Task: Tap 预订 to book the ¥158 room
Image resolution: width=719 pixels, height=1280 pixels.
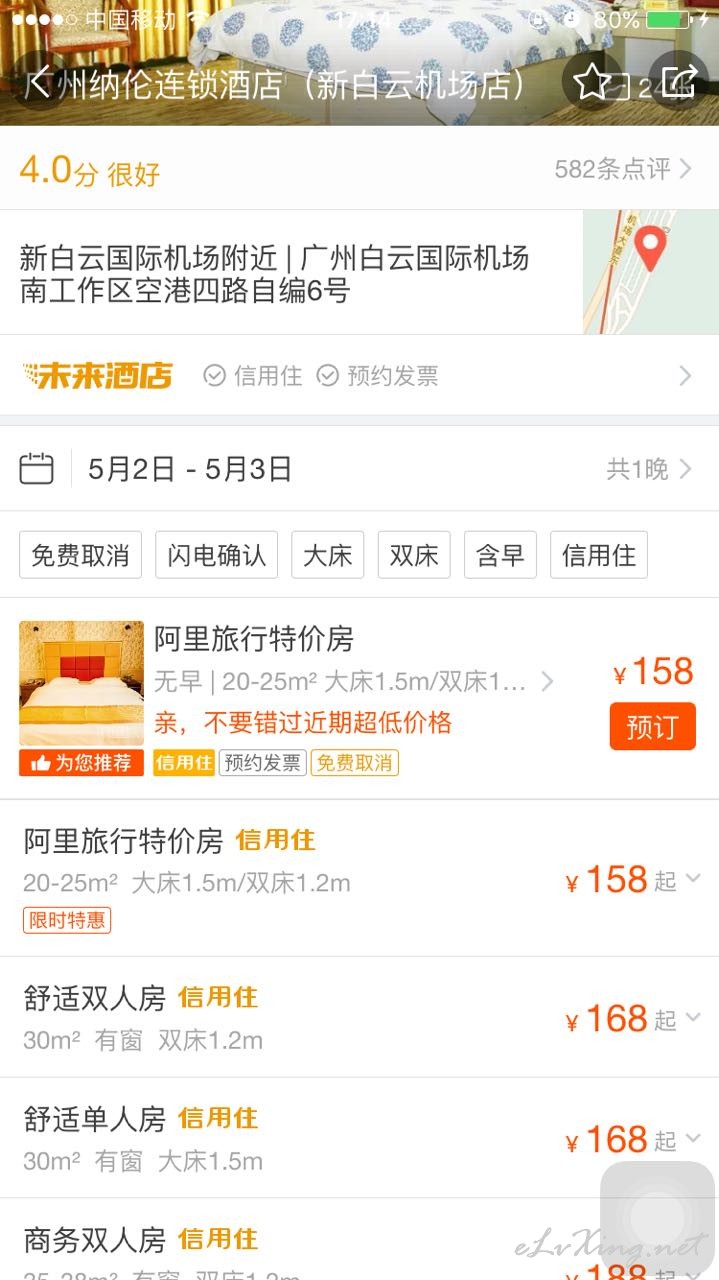Action: [x=652, y=727]
